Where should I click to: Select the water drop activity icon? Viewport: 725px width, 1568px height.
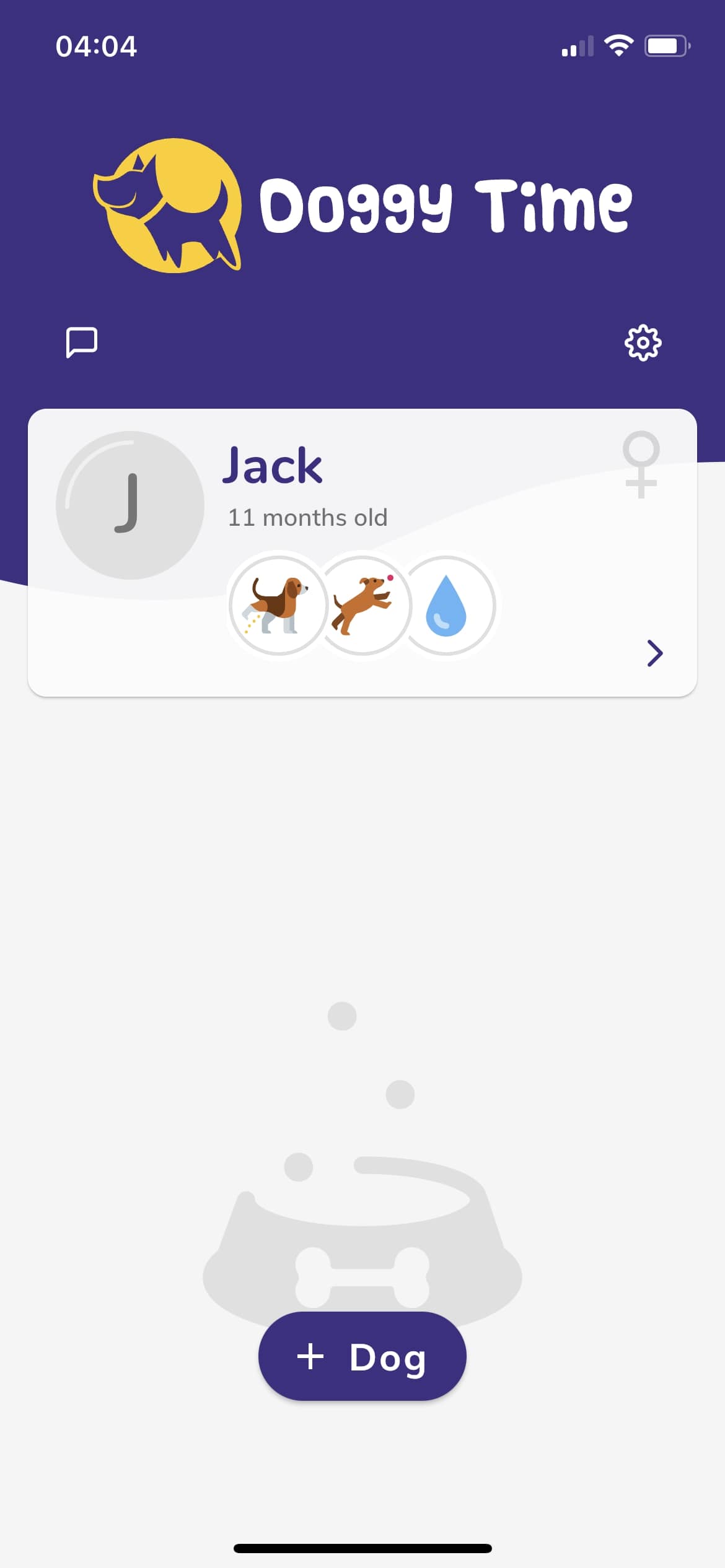point(449,606)
